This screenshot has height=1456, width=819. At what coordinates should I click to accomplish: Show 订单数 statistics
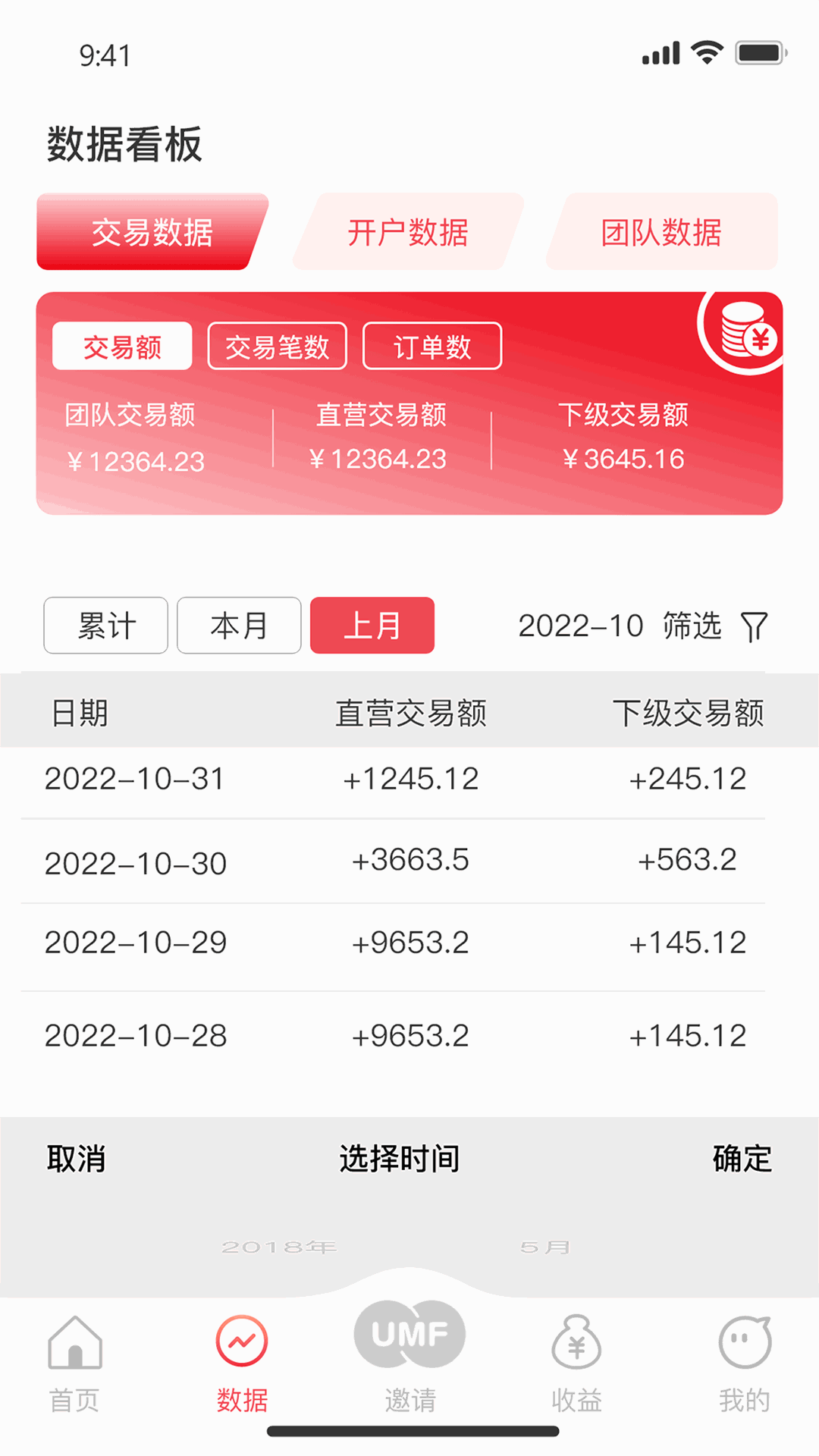432,347
